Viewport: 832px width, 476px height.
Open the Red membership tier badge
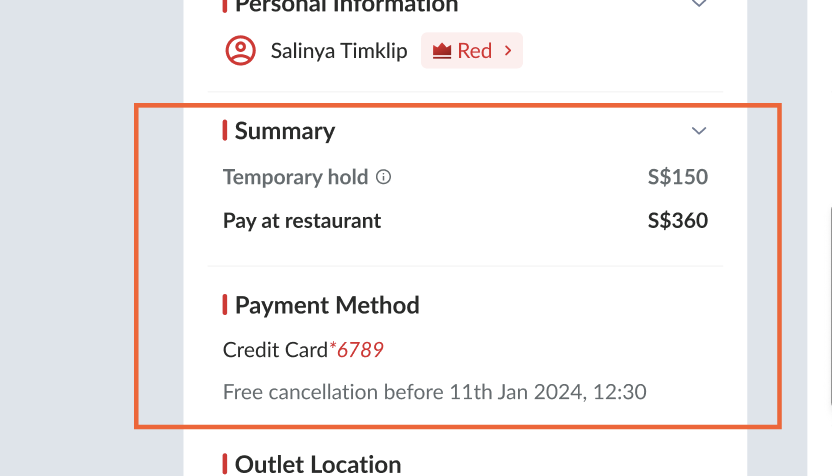471,51
